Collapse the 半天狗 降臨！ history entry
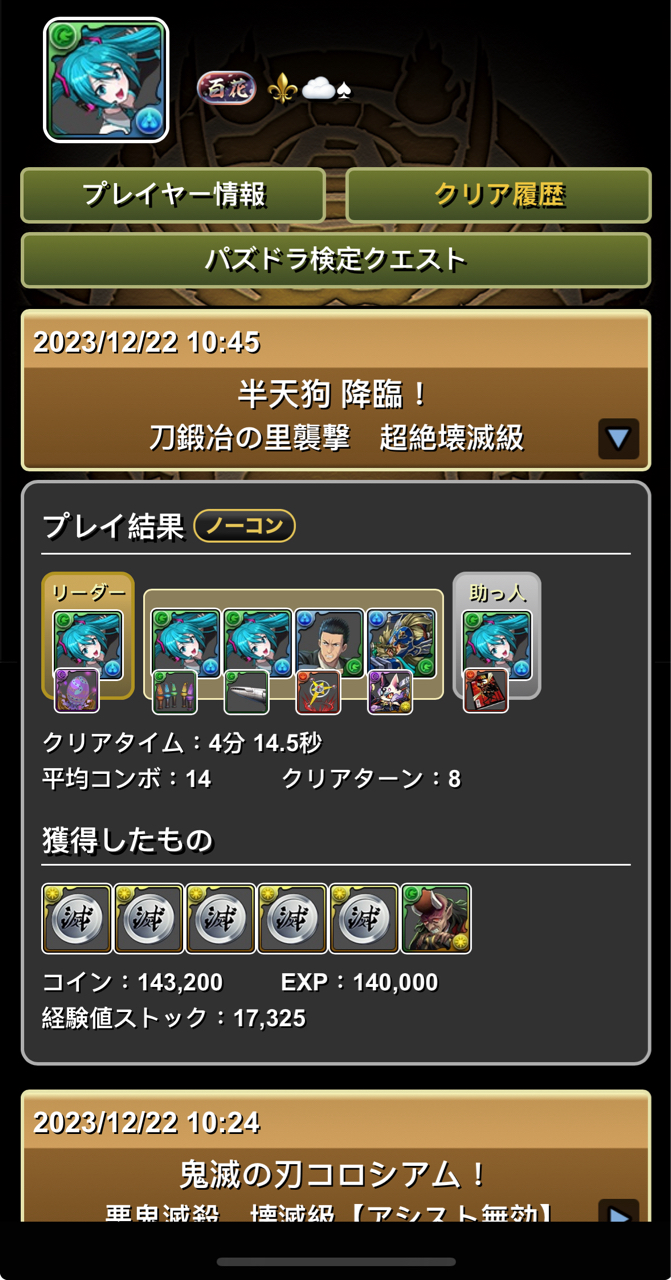This screenshot has width=671, height=1280. point(617,438)
